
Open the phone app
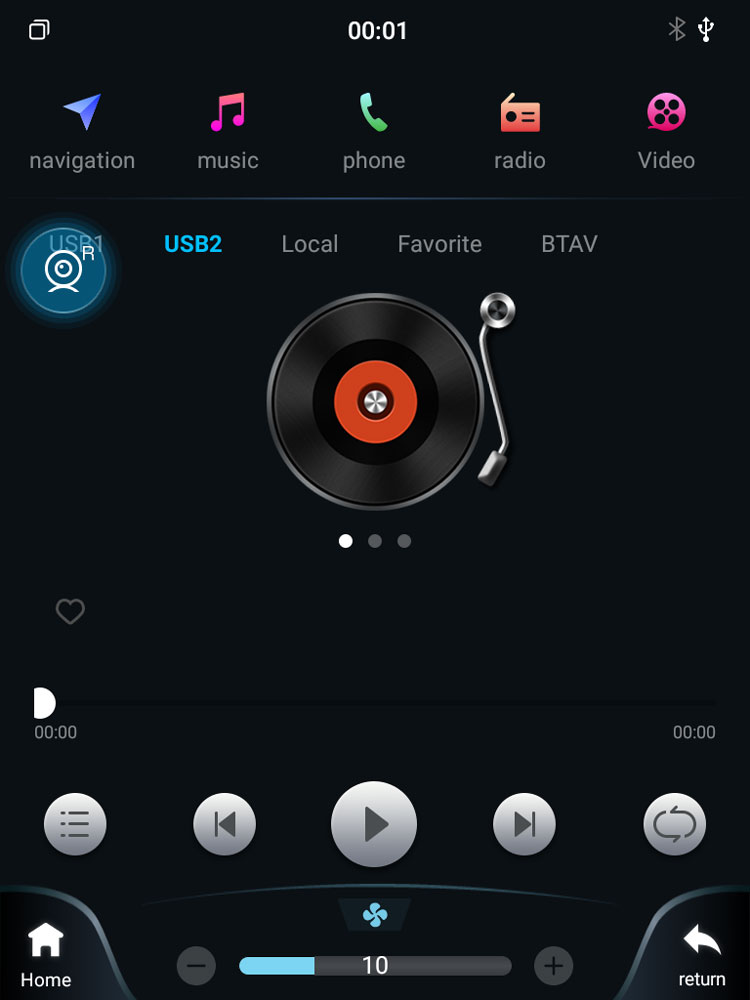[x=374, y=132]
